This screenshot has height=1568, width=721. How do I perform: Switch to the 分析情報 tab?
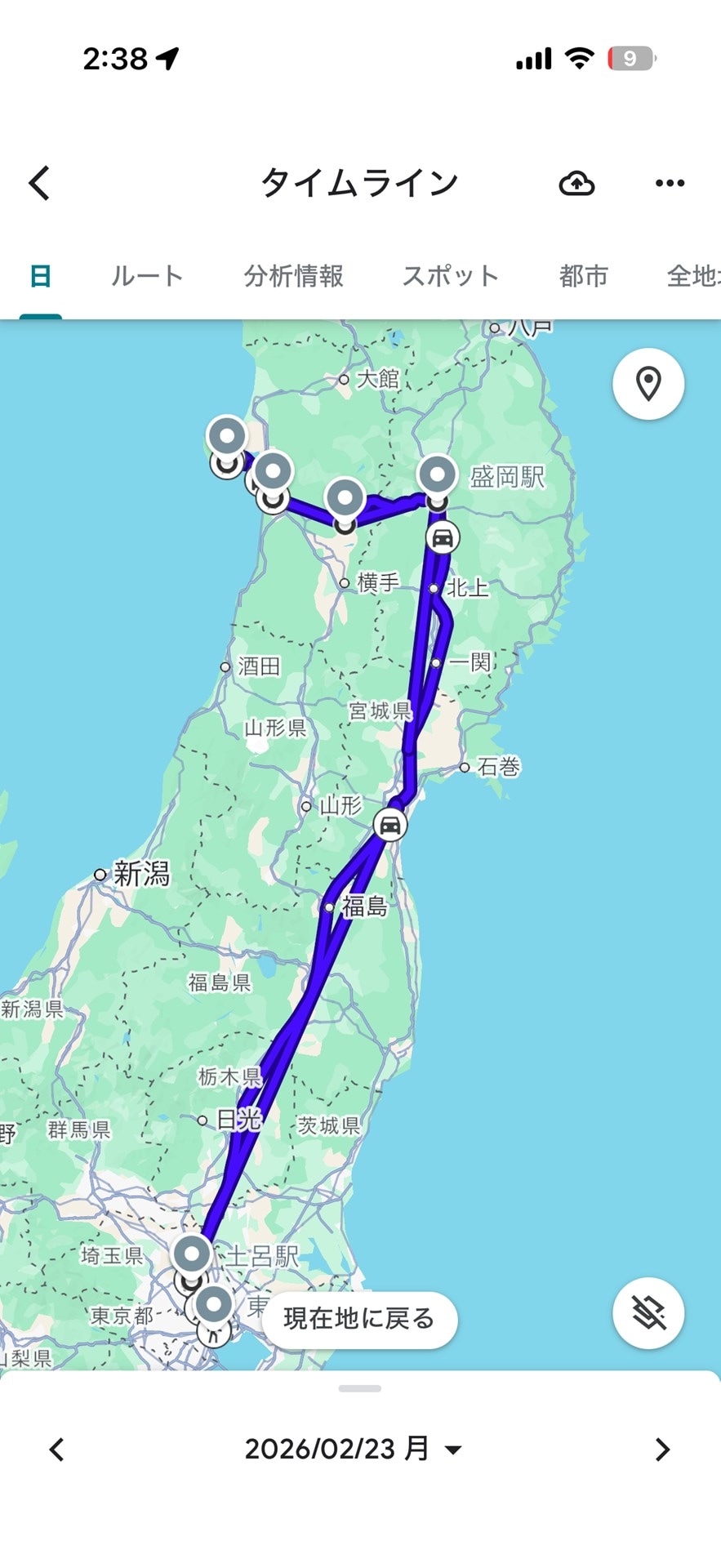294,276
